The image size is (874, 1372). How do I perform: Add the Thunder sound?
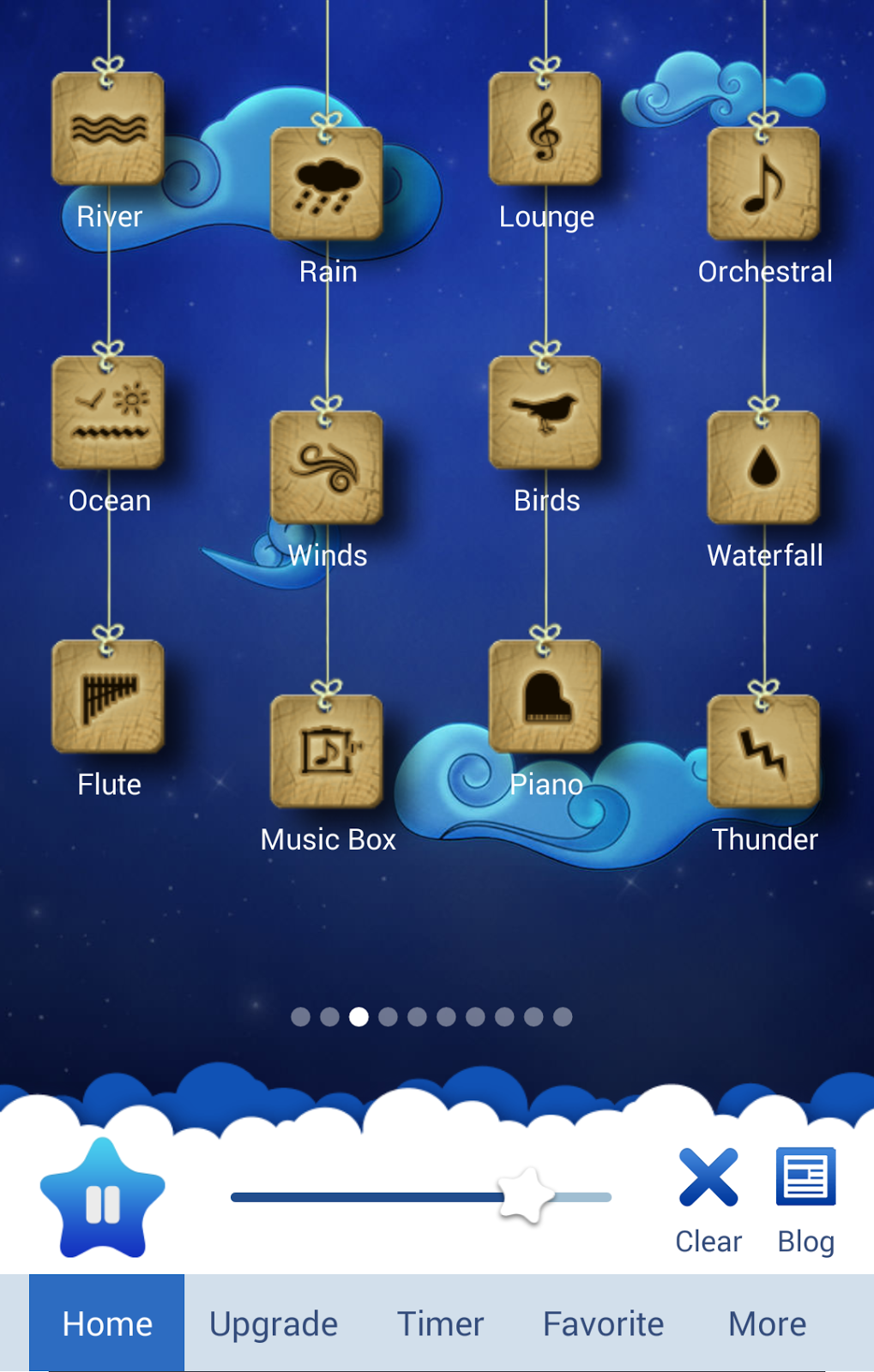coord(763,751)
